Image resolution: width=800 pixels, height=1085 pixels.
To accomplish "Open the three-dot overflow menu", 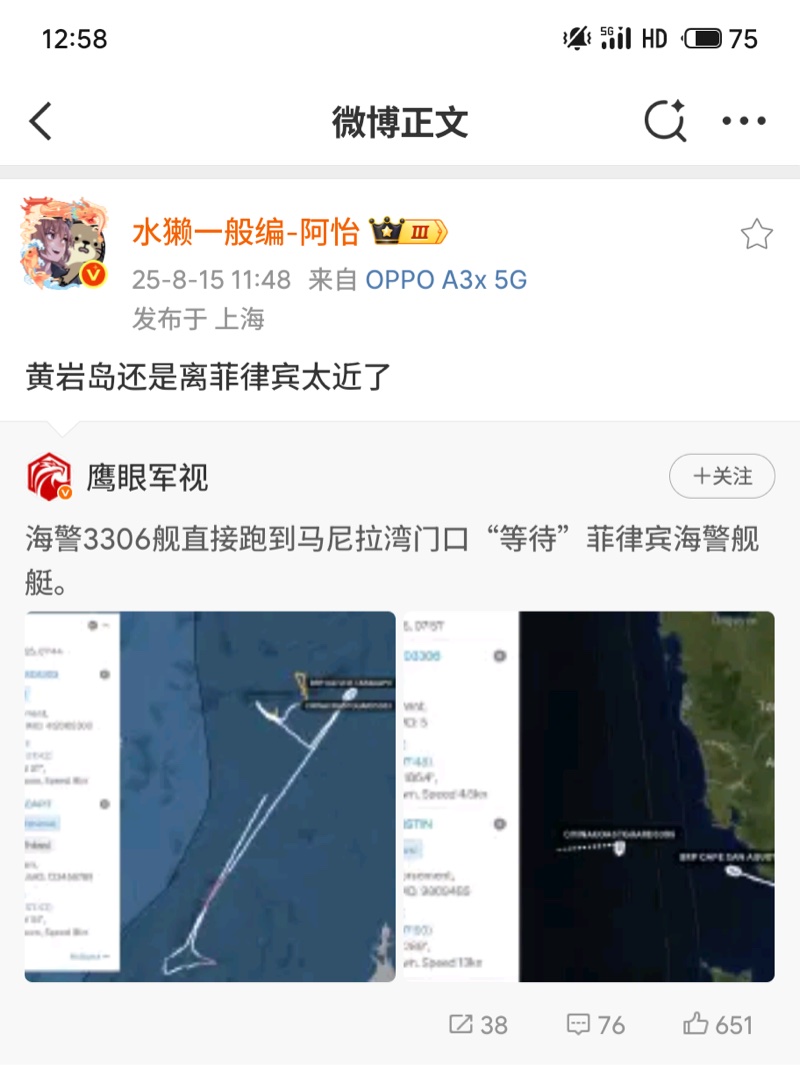I will click(744, 122).
